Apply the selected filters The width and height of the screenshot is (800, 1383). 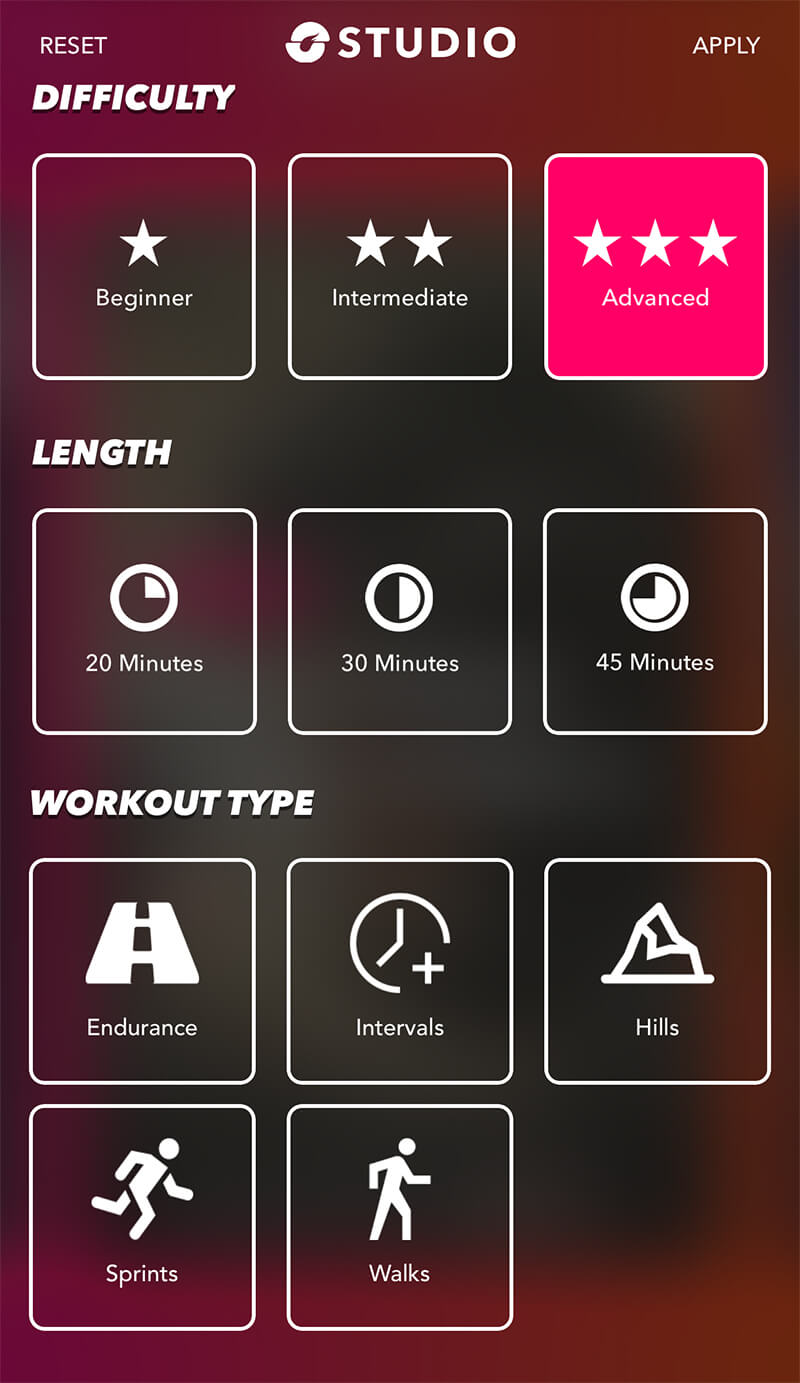726,45
